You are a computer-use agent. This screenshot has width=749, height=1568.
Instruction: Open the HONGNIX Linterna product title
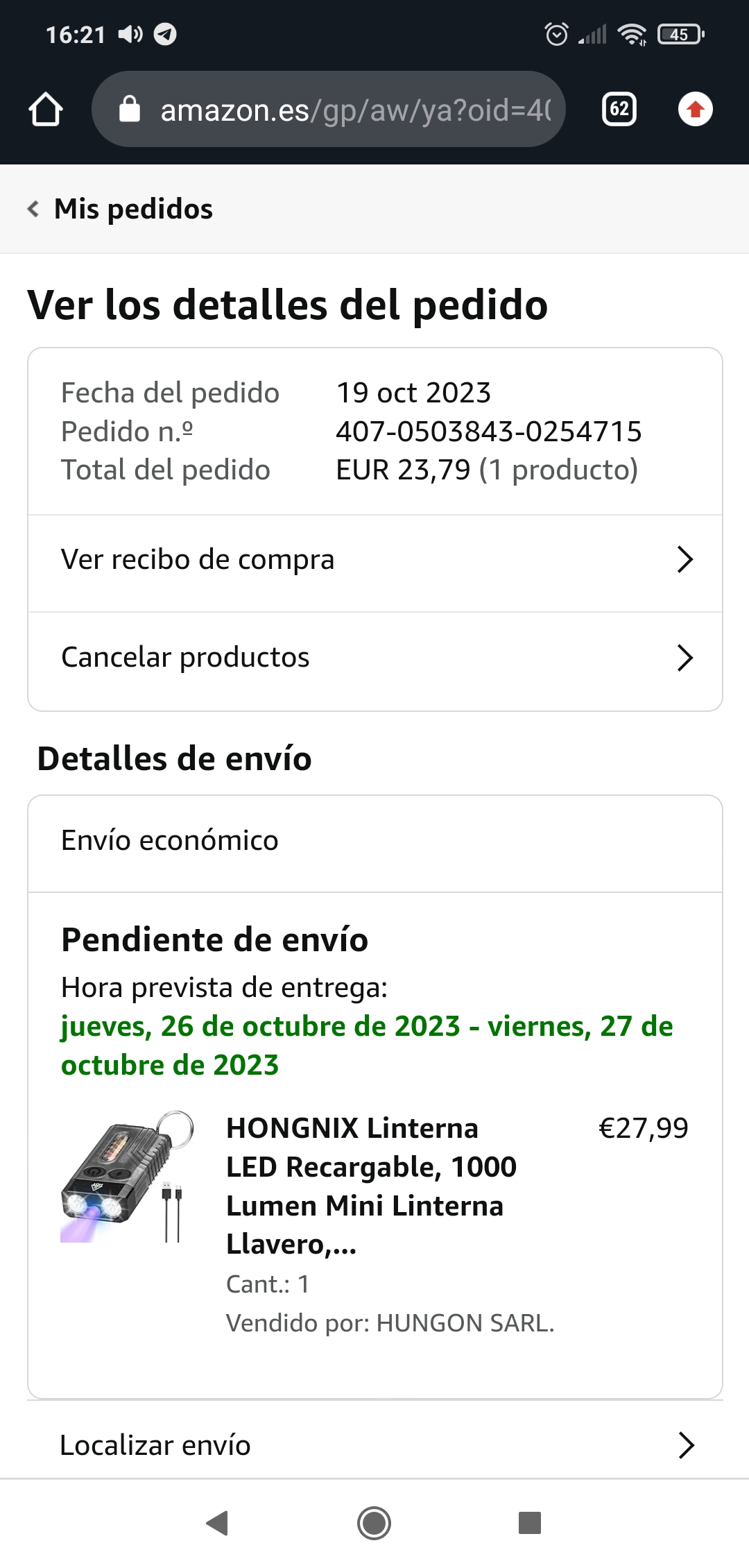coord(371,1186)
